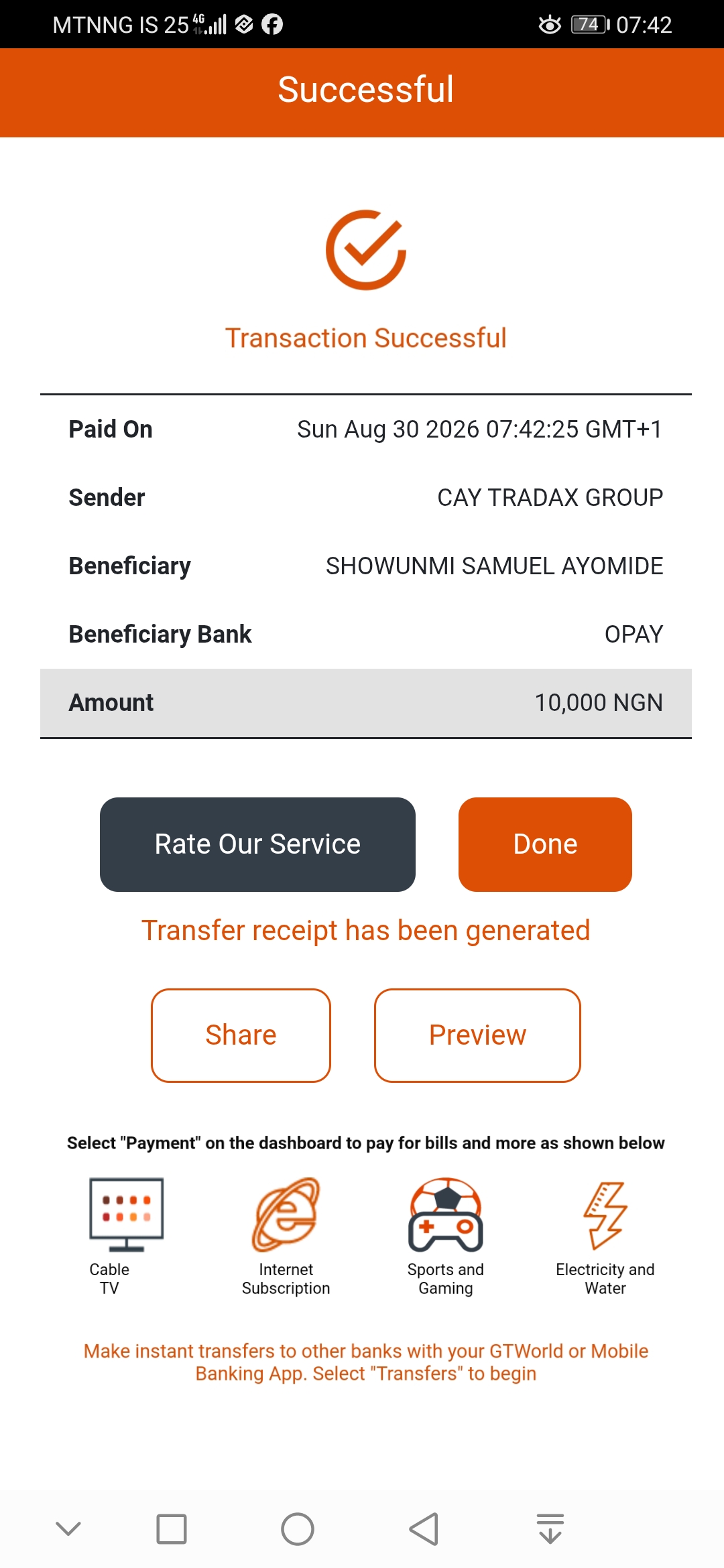
Task: Hide the navigation bar with the chevron
Action: click(x=68, y=1528)
